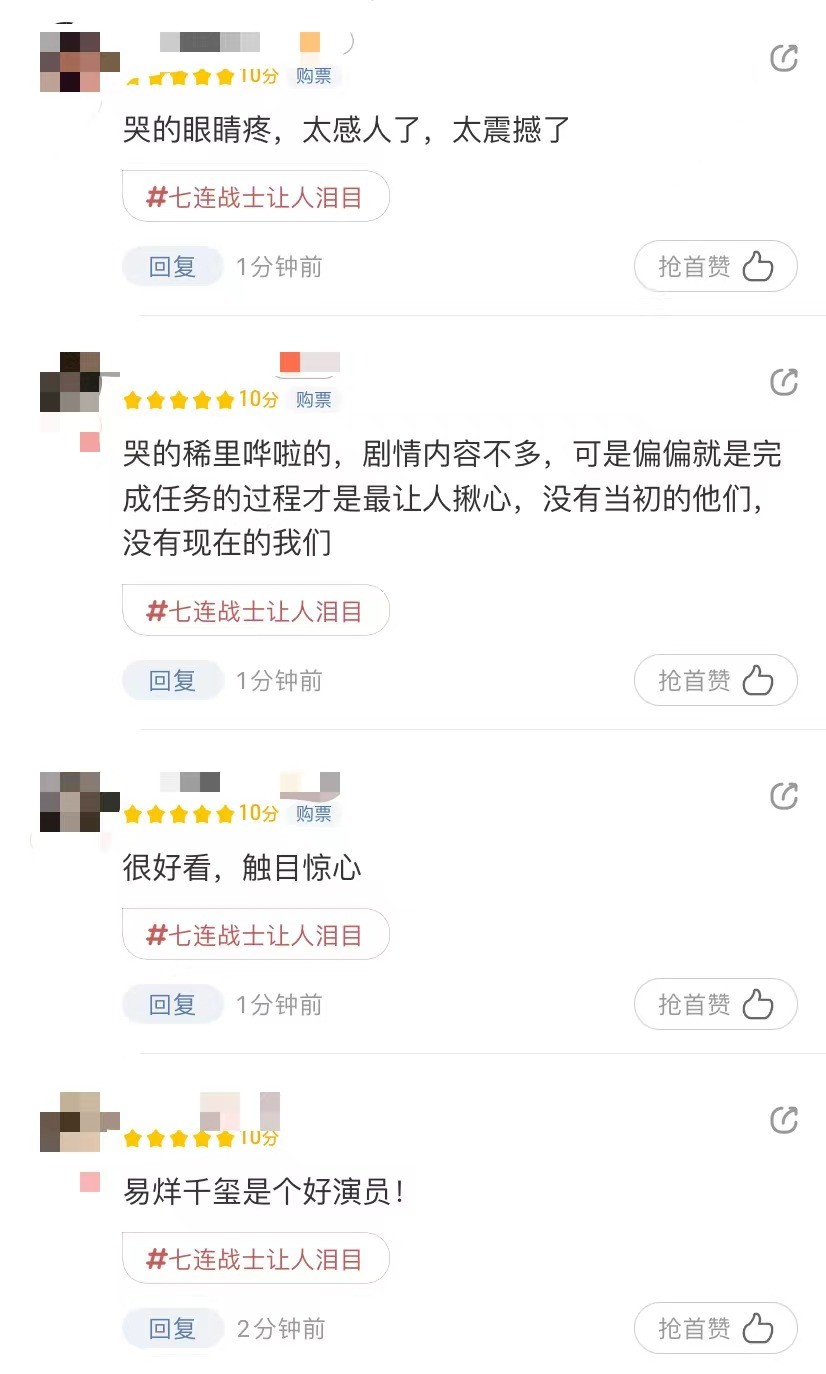This screenshot has width=826, height=1374.
Task: Open avatar of '很好看，触目惊心' reviewer
Action: (x=70, y=802)
